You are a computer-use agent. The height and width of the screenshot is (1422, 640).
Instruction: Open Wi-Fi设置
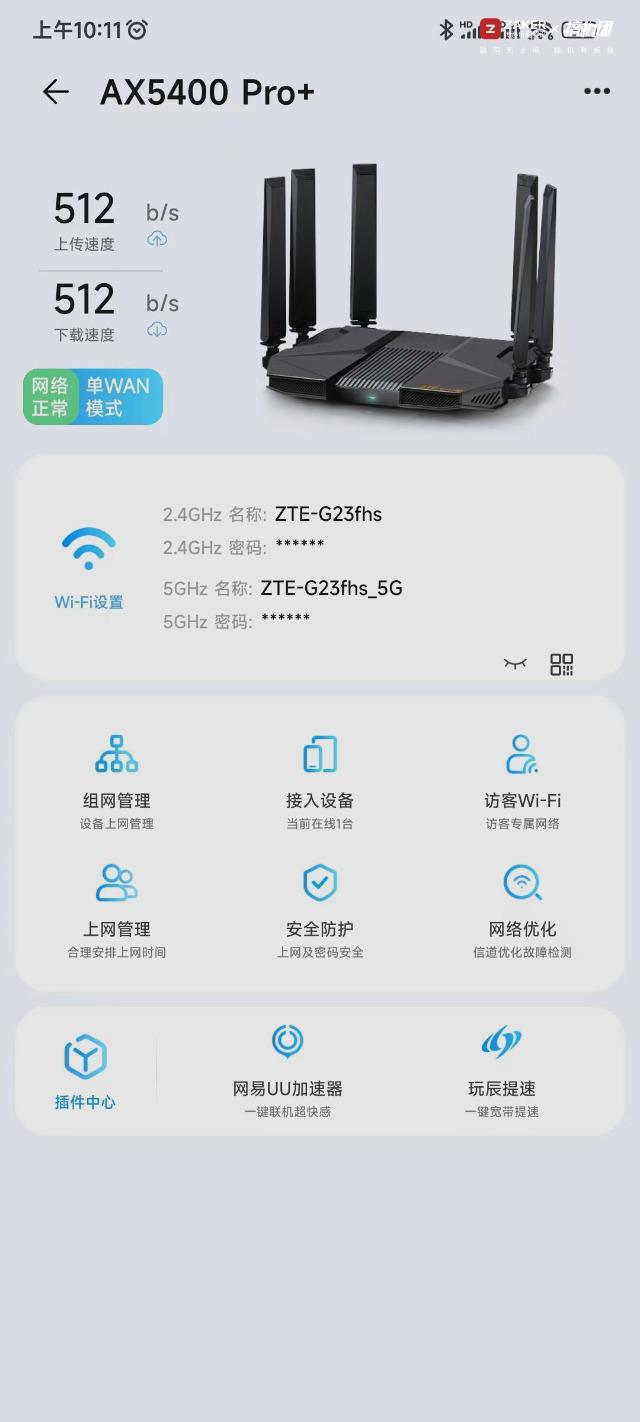88,567
